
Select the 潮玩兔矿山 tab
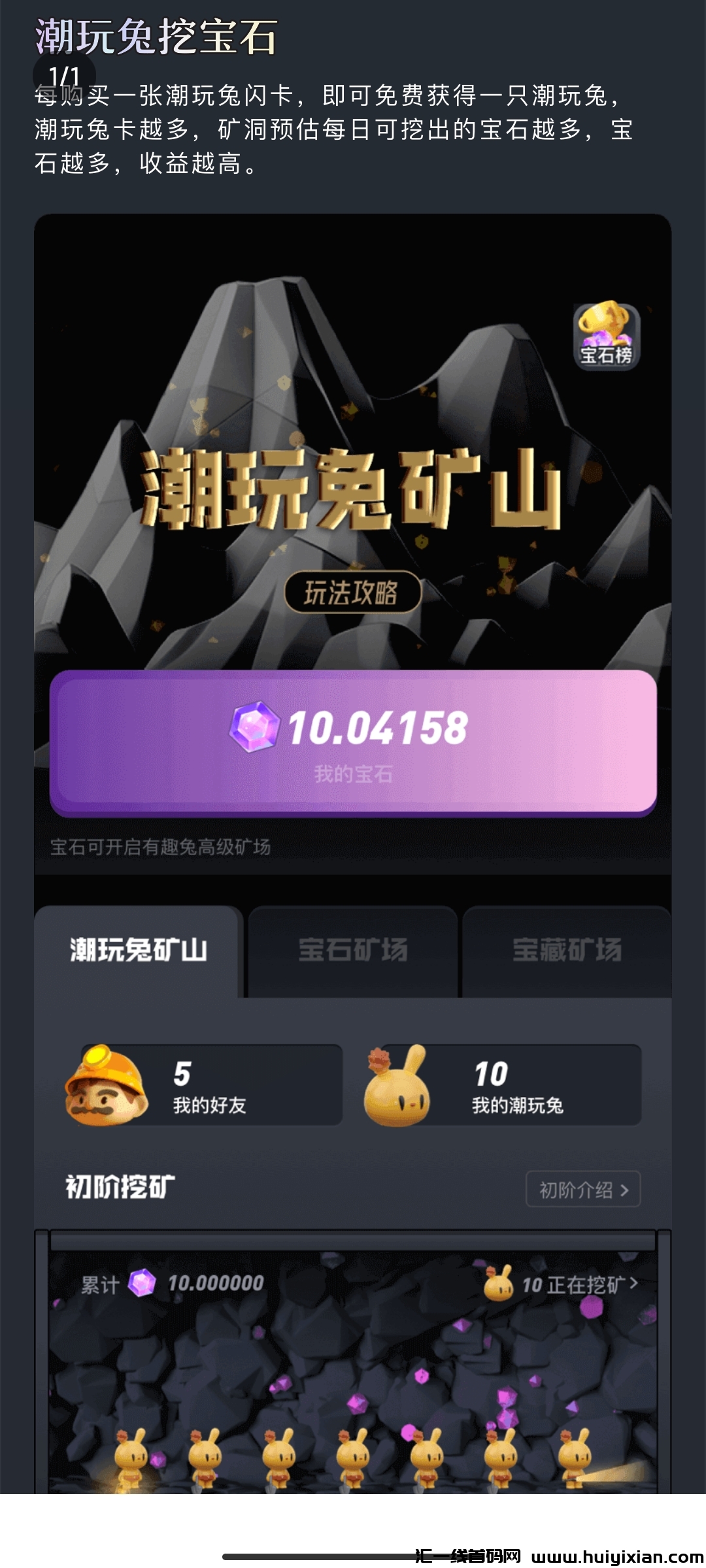pyautogui.click(x=139, y=951)
